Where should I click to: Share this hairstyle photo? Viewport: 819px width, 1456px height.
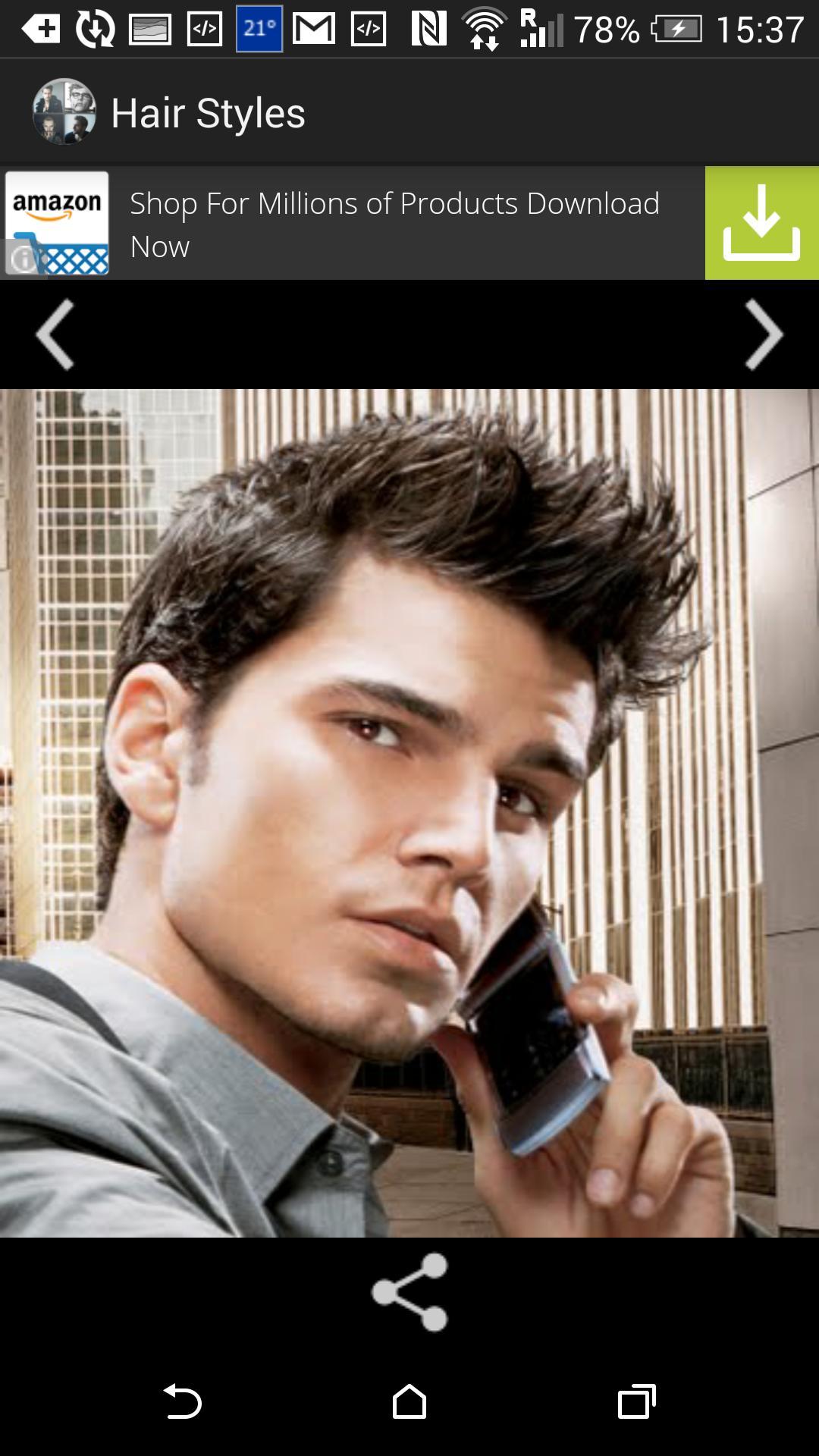pos(409,1291)
